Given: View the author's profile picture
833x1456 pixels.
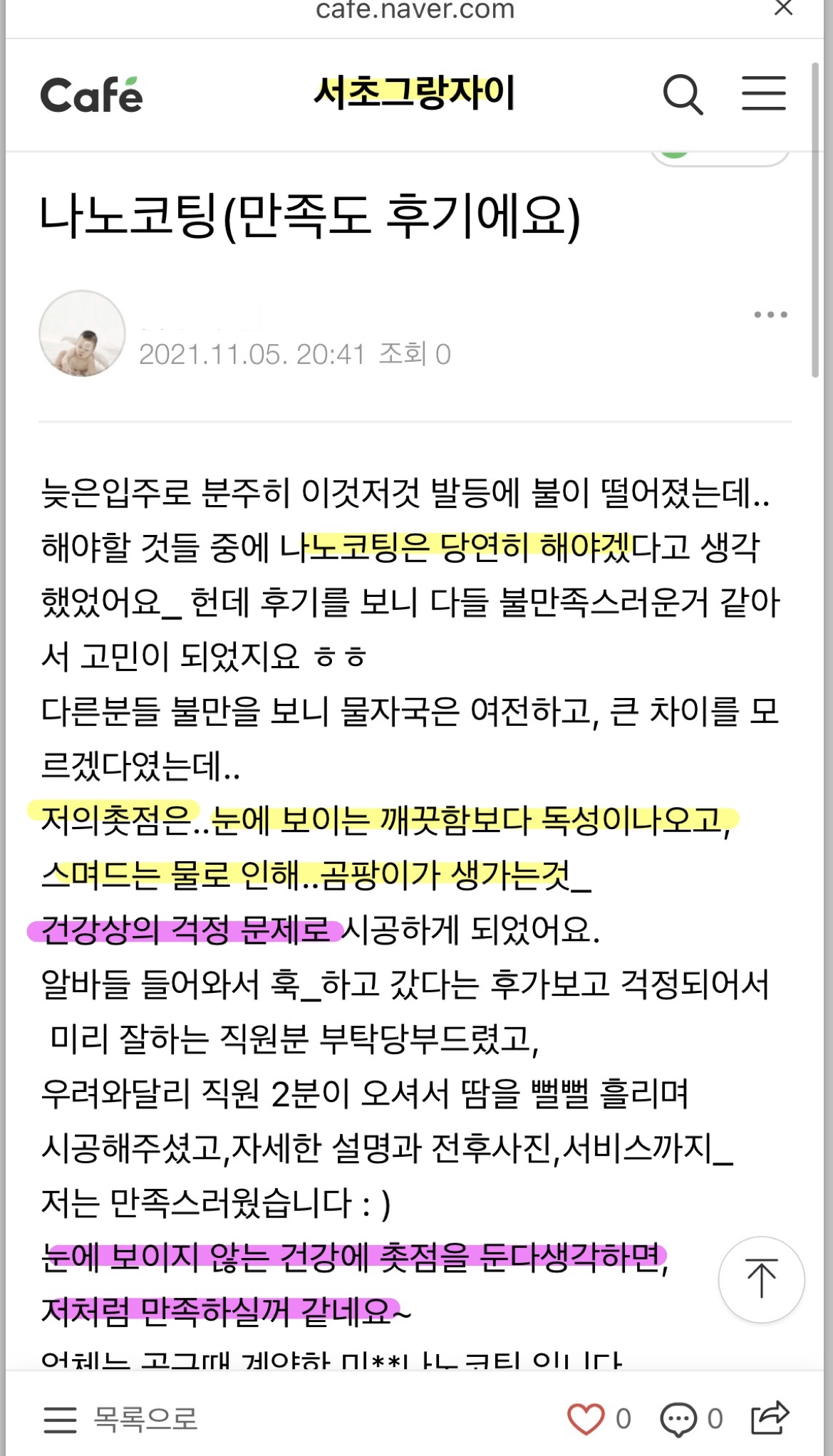Looking at the screenshot, I should point(82,333).
